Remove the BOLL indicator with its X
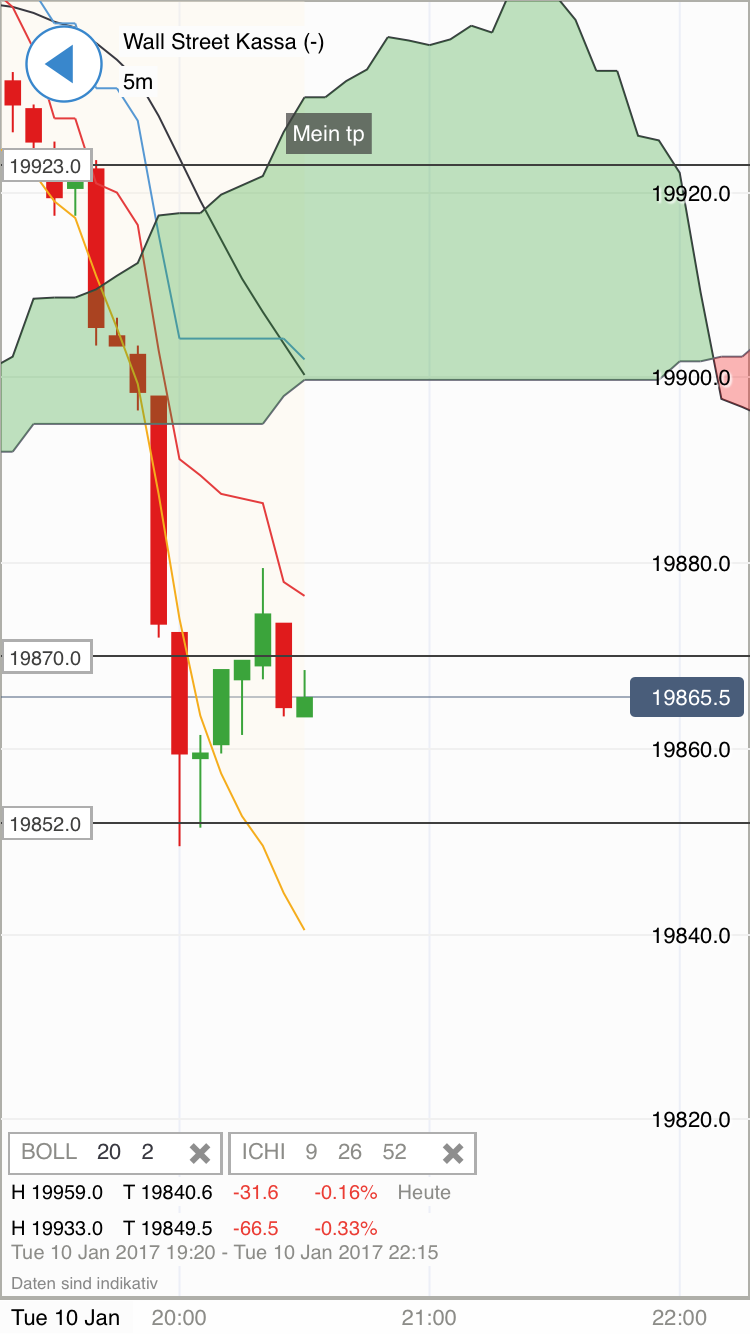Image resolution: width=750 pixels, height=1334 pixels. click(200, 1152)
